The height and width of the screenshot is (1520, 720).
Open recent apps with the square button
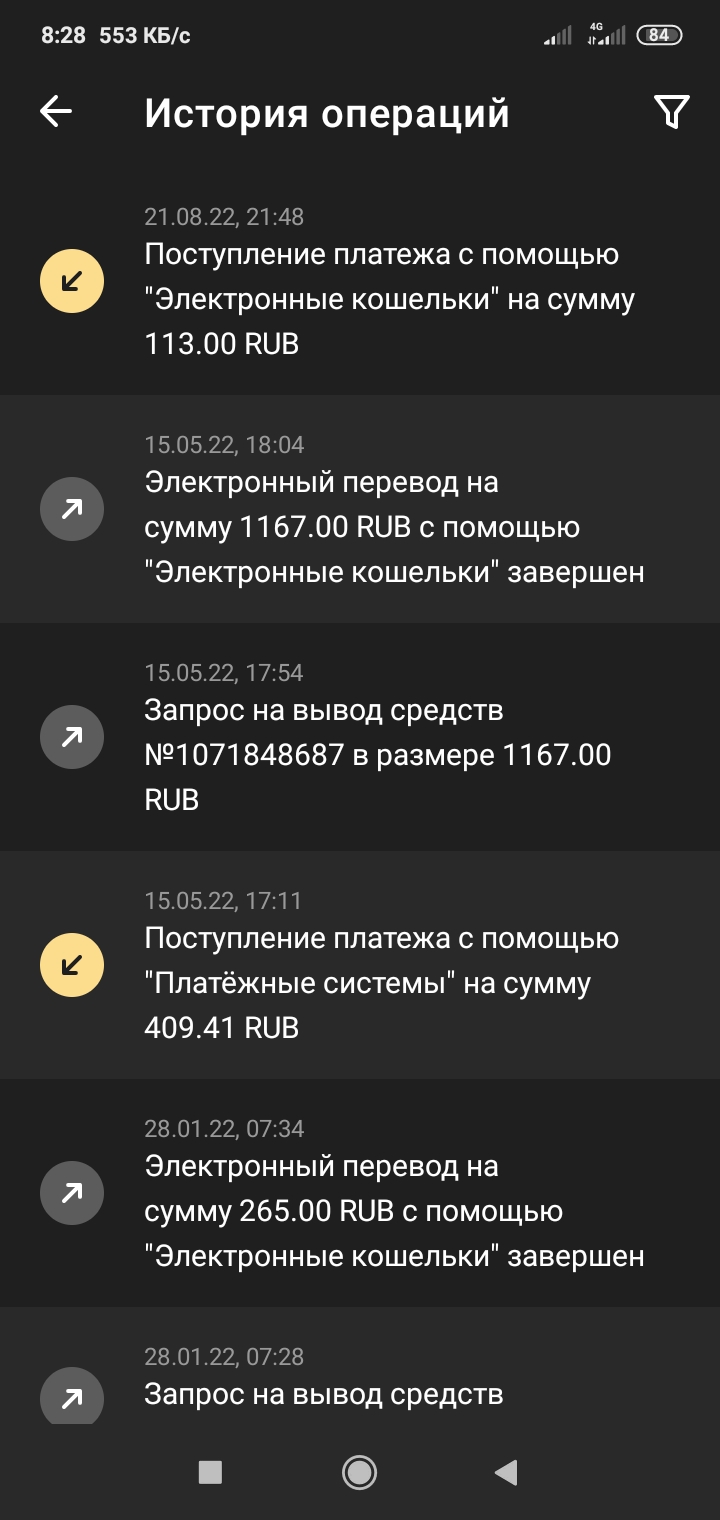(210, 1472)
